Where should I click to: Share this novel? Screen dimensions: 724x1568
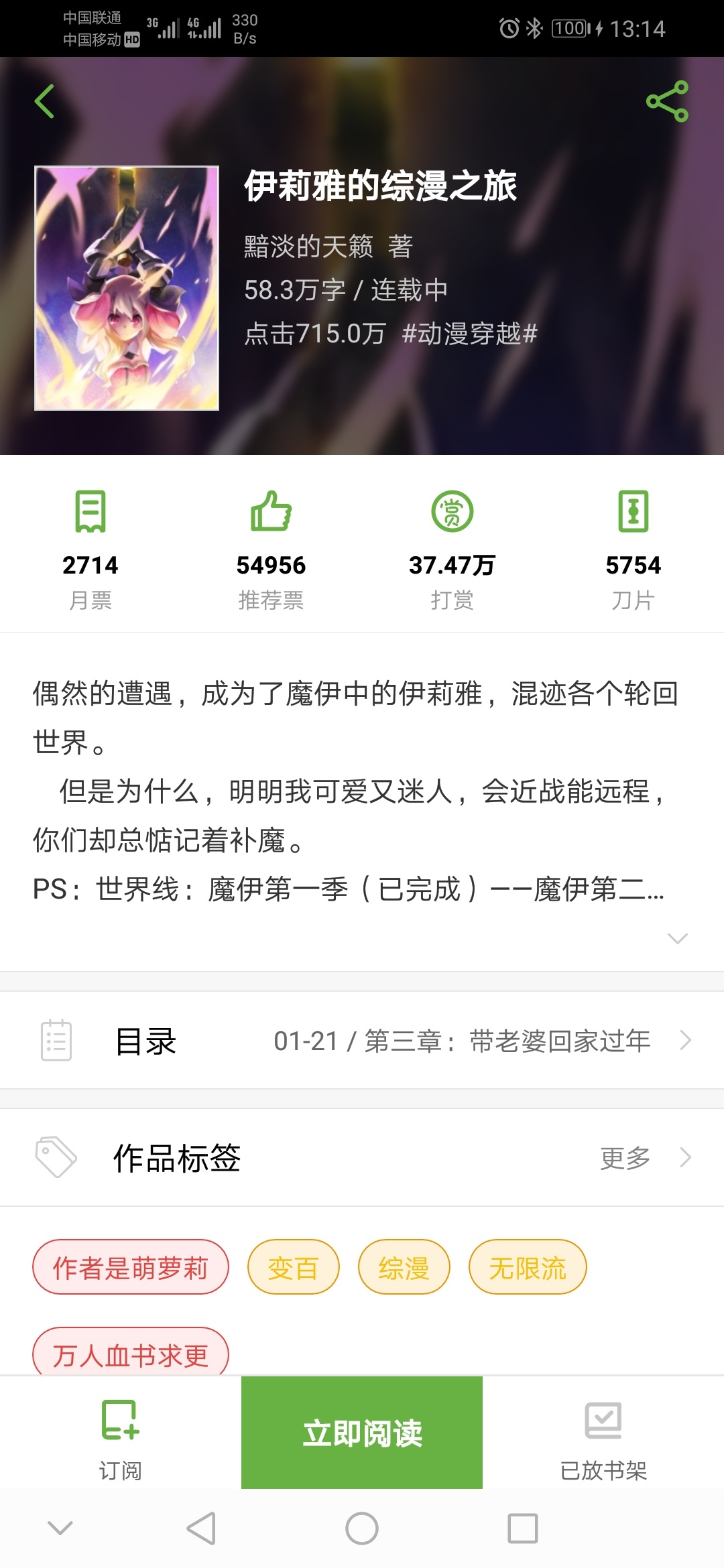[x=667, y=102]
